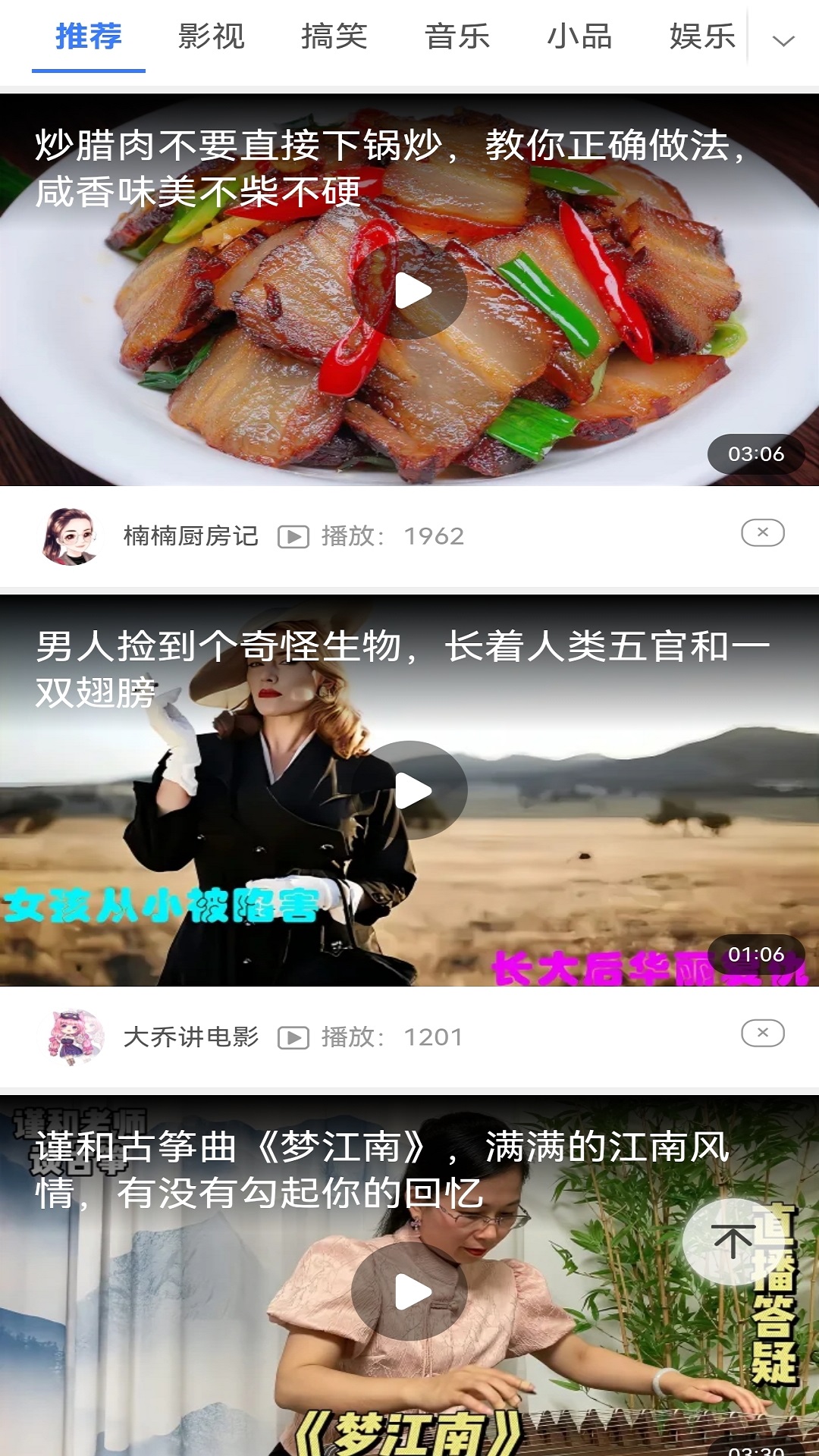
Task: Dismiss the 大乔讲电影 video recommendation
Action: click(x=764, y=1033)
